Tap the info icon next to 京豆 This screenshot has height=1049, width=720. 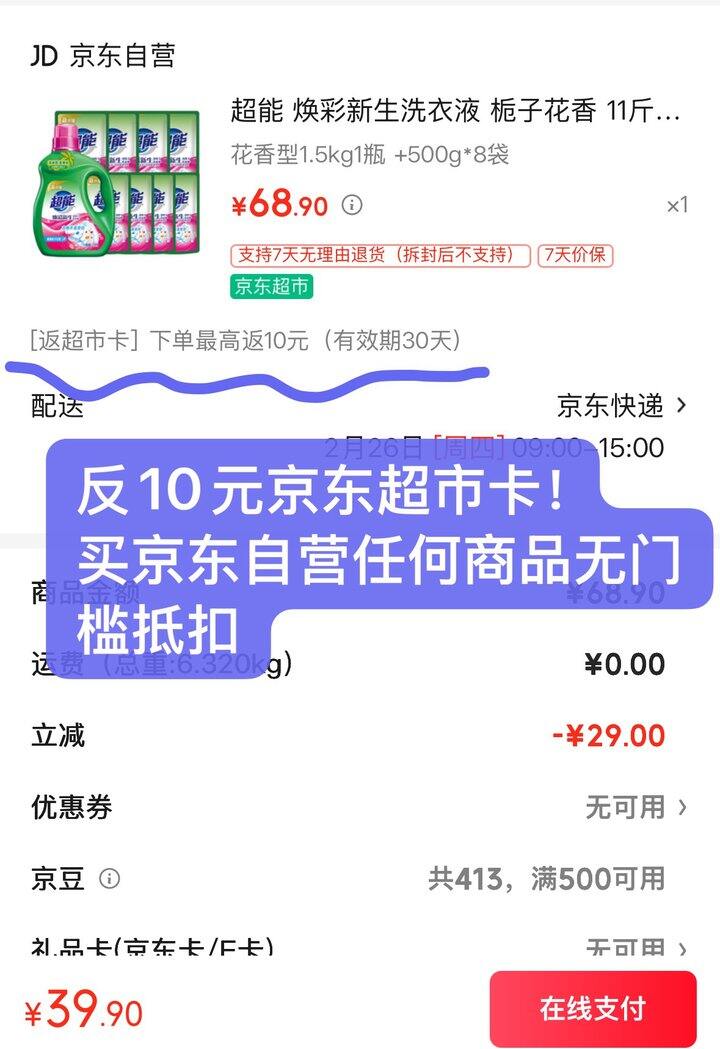pos(110,879)
